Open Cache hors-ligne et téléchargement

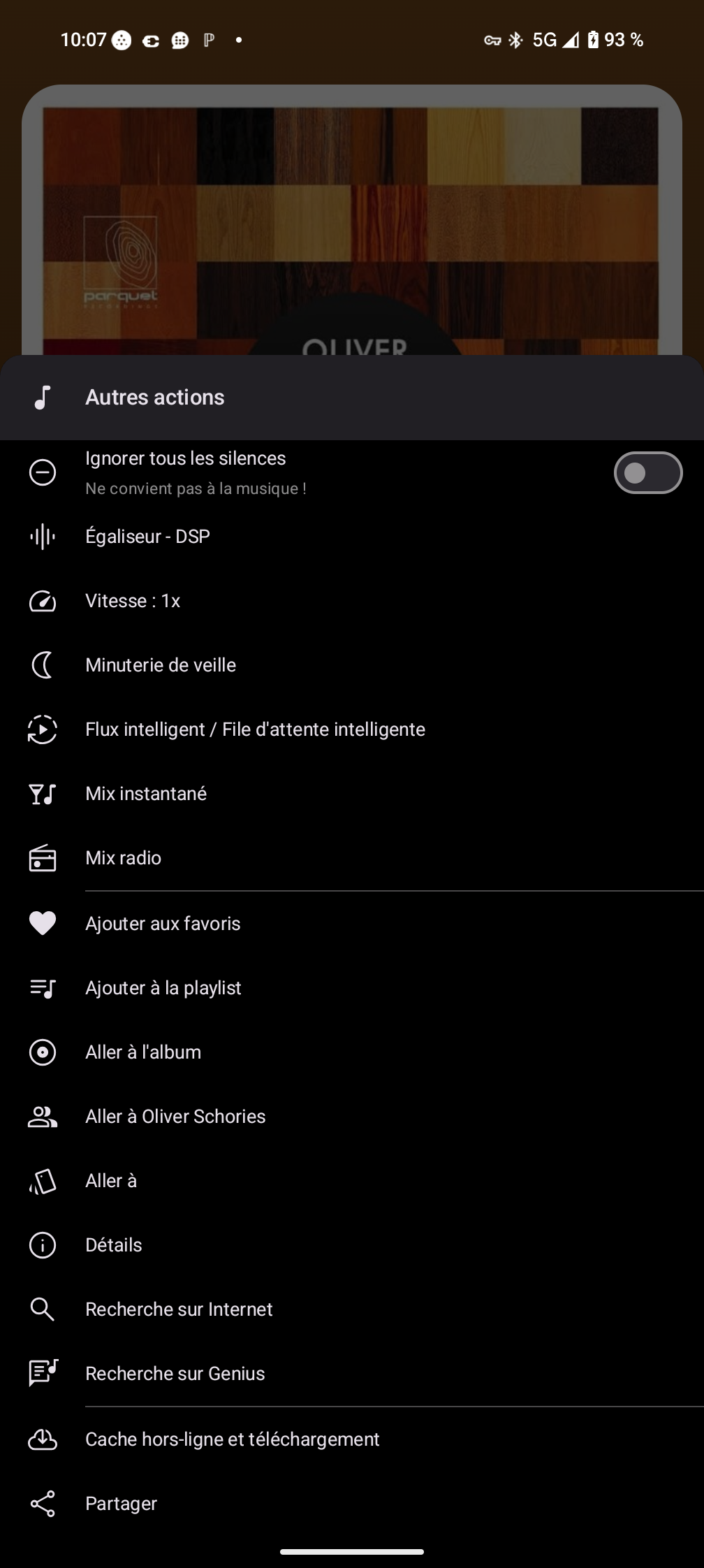(x=352, y=1439)
